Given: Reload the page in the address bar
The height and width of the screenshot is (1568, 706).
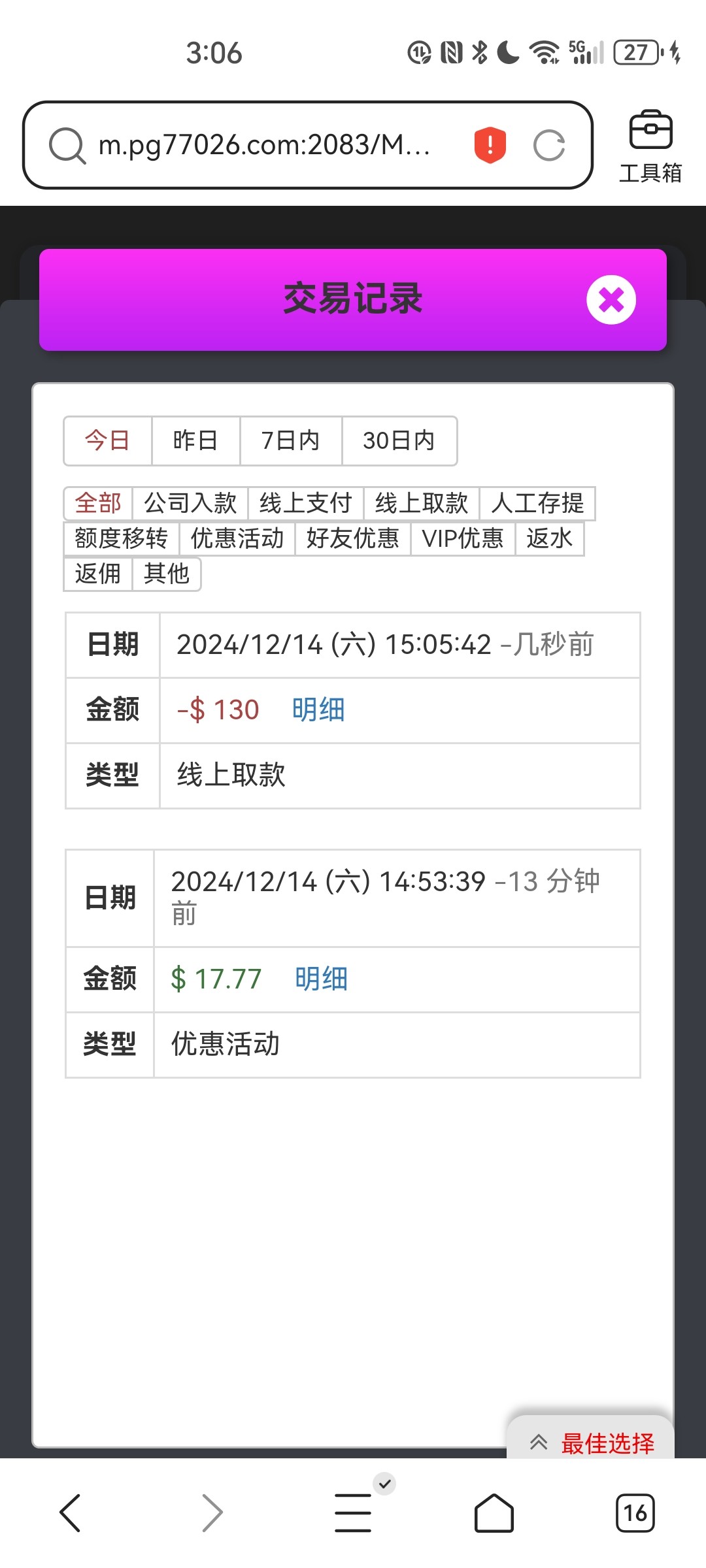Looking at the screenshot, I should click(549, 145).
